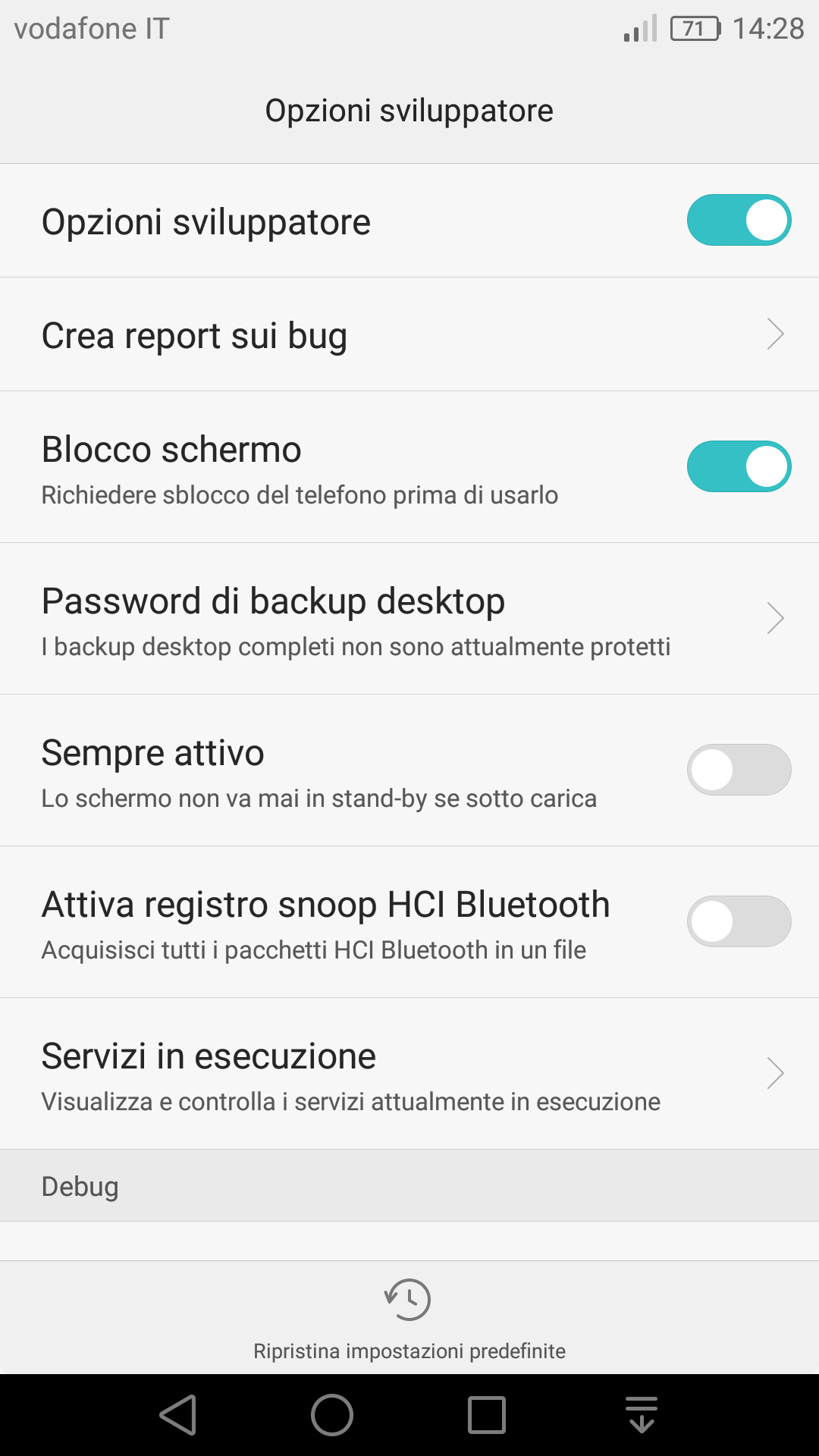Open recent apps with the square button
The height and width of the screenshot is (1456, 819).
487,1415
